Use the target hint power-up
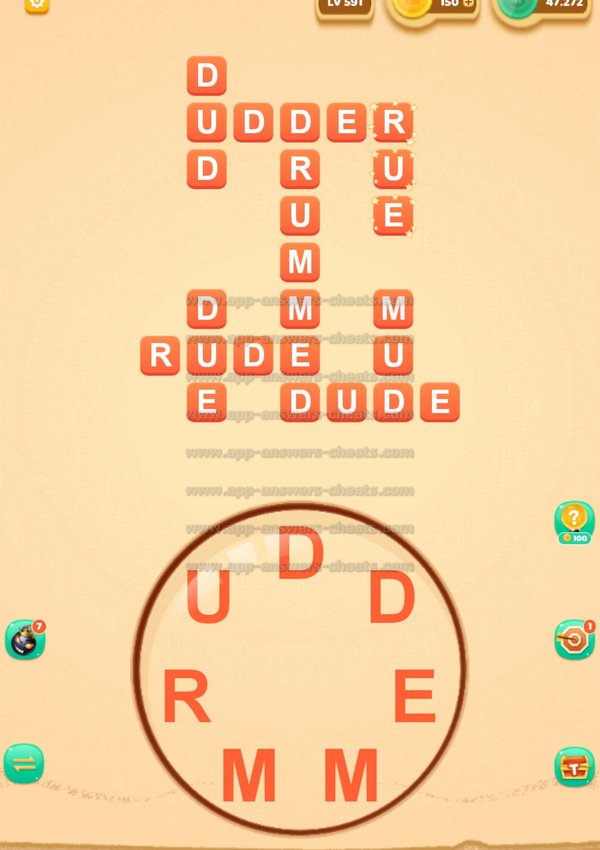Screen dimensions: 600x850 574,640
